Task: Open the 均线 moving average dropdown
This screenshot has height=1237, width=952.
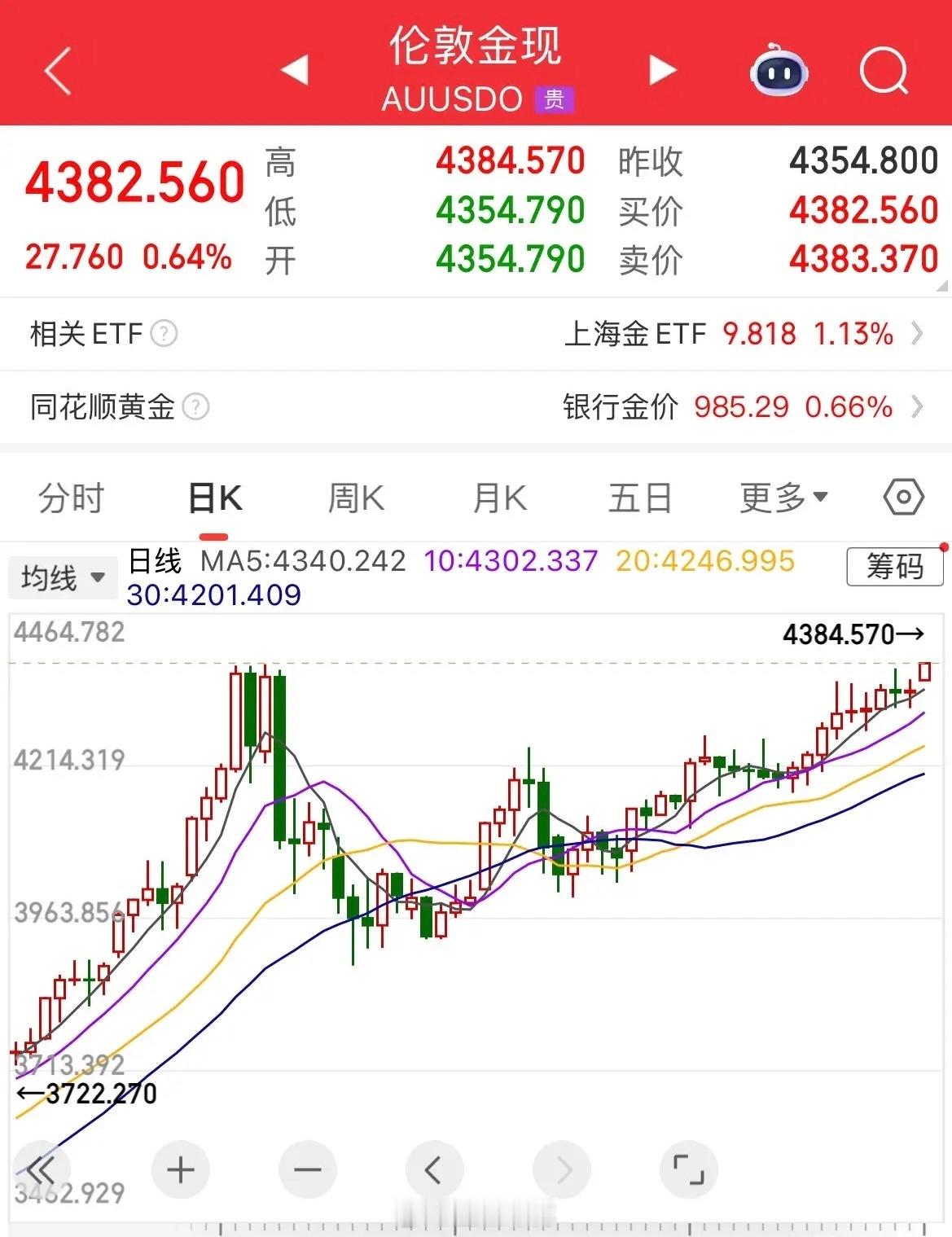Action: pos(63,576)
